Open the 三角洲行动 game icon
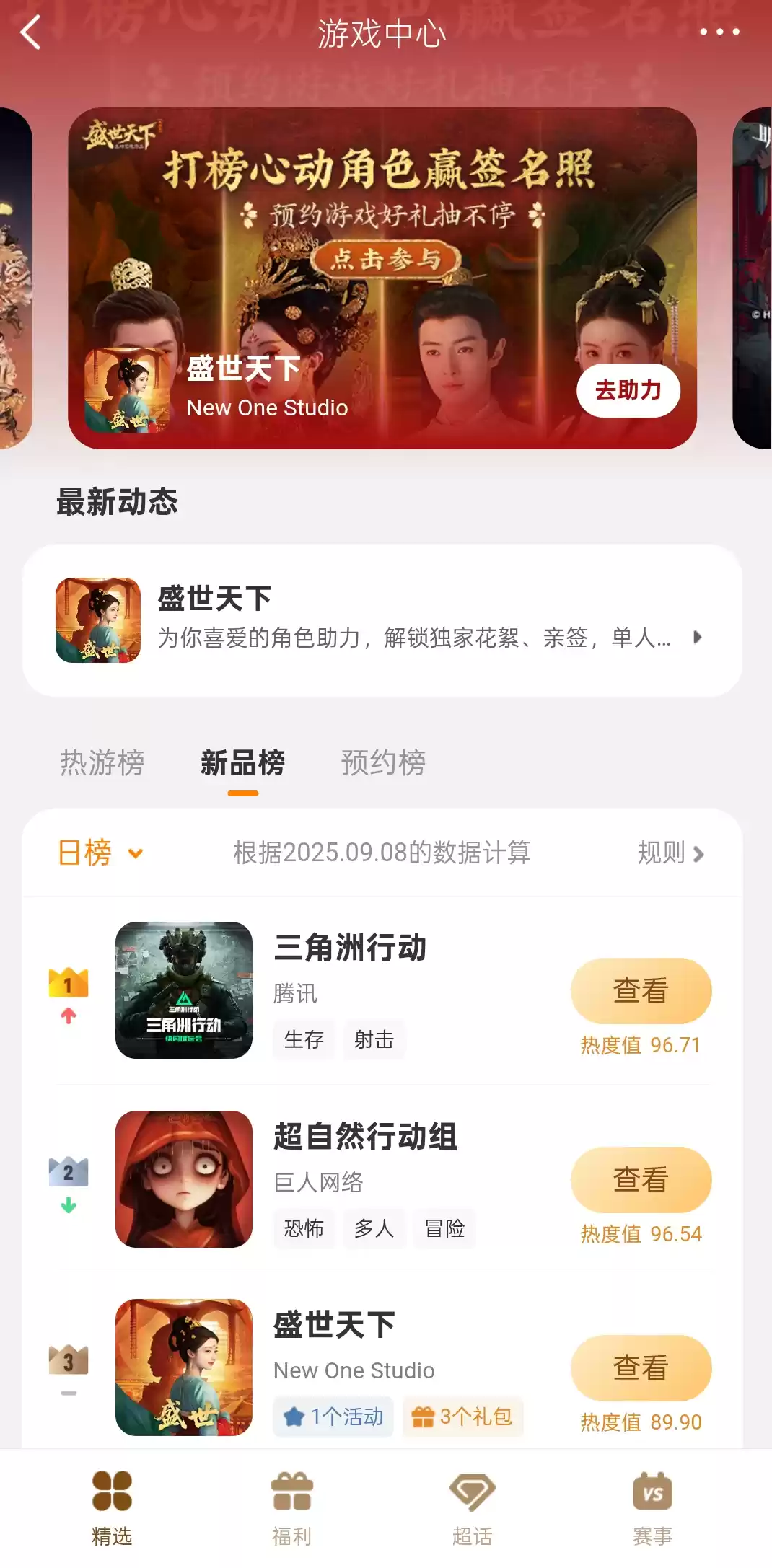This screenshot has height=1568, width=772. pos(184,990)
